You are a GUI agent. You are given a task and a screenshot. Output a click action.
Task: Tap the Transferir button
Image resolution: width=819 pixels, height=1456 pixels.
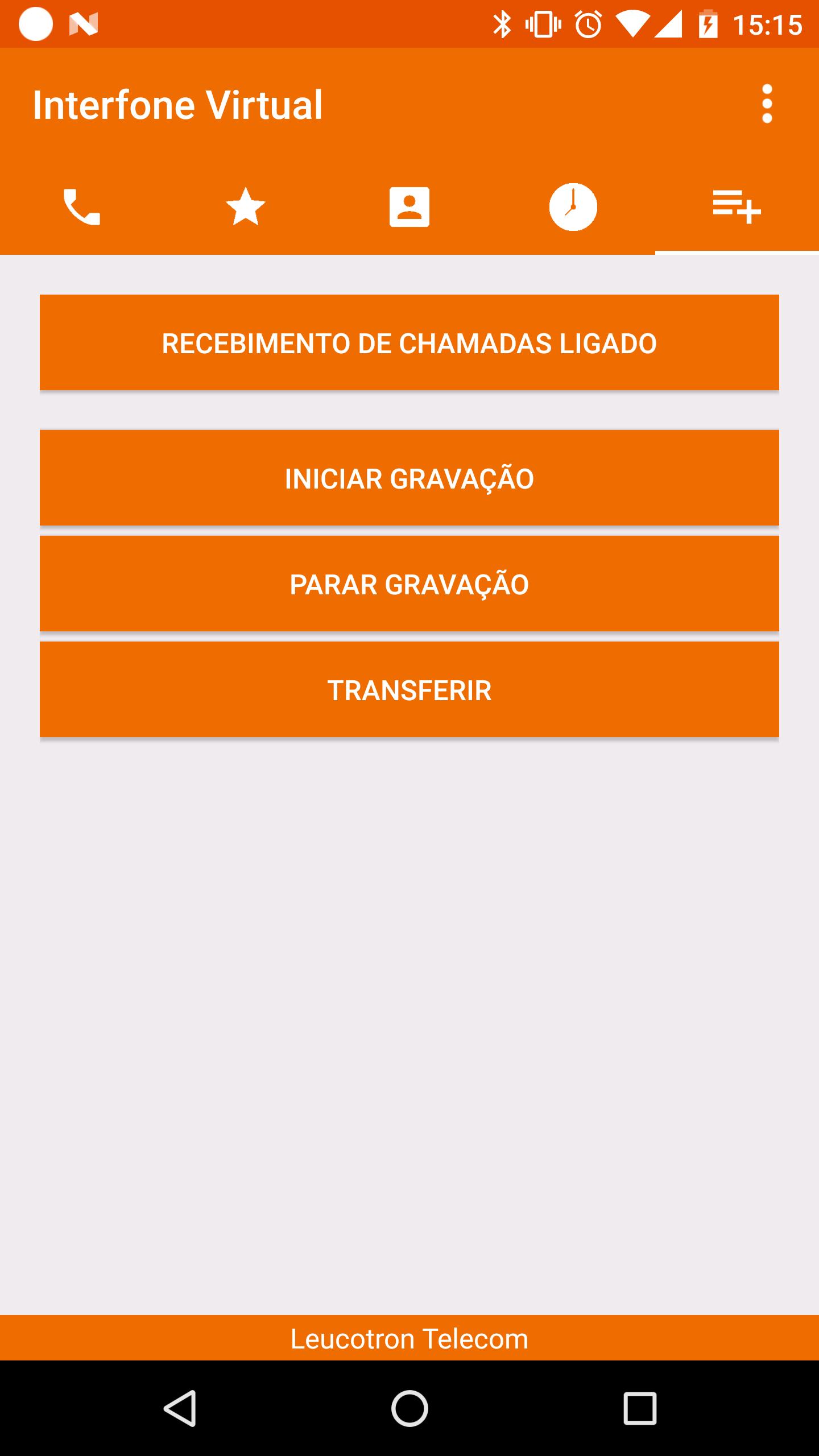[409, 689]
